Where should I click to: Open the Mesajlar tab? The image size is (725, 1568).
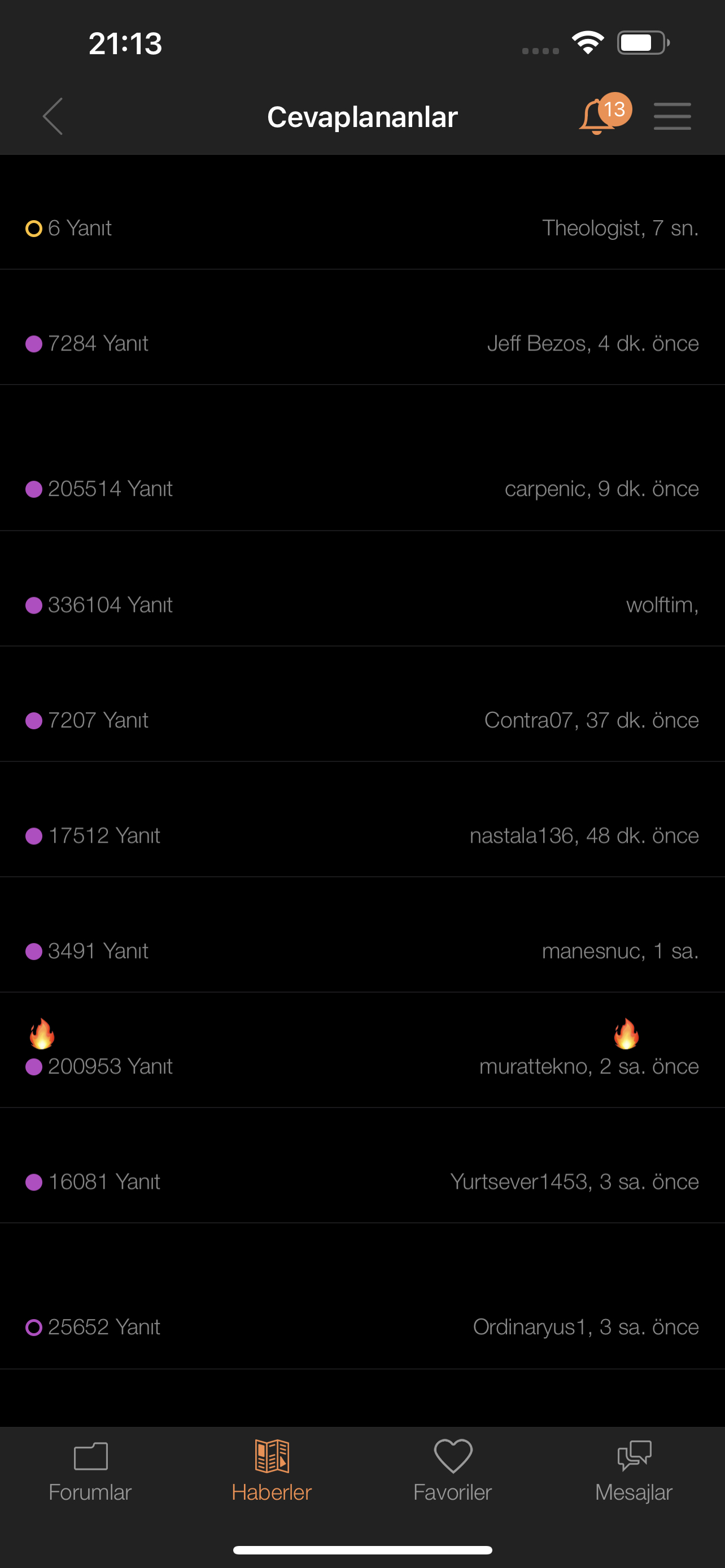634,1469
